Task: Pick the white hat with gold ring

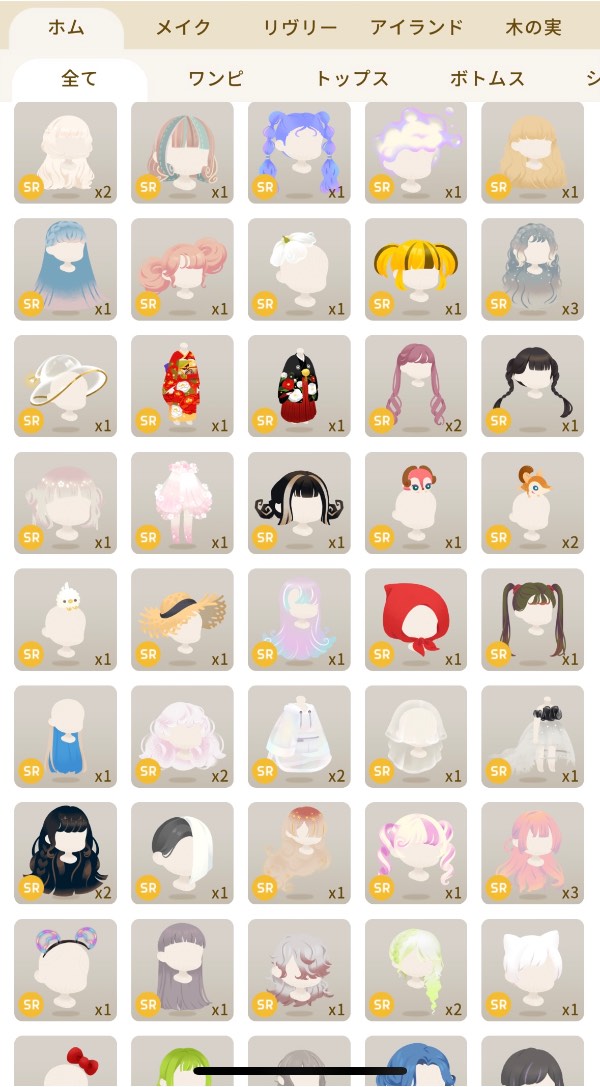Action: [x=65, y=385]
